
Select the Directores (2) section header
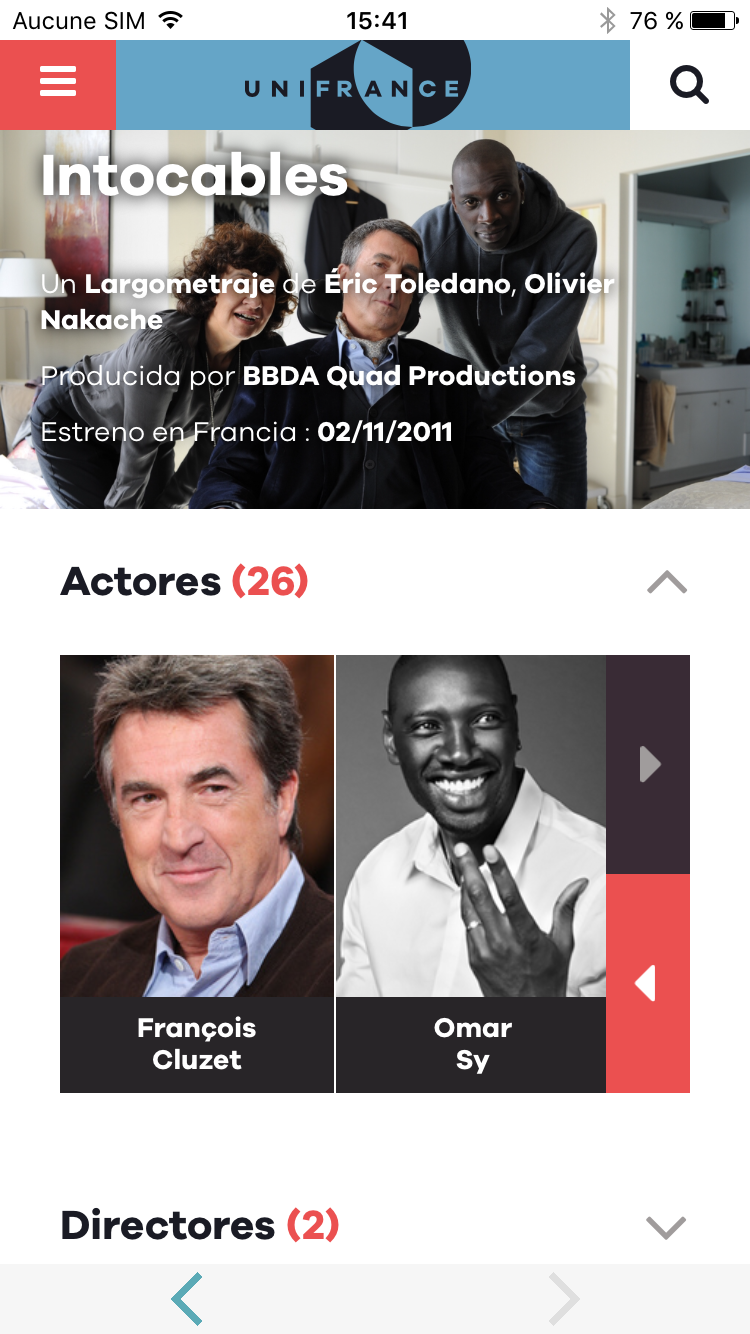point(202,1225)
